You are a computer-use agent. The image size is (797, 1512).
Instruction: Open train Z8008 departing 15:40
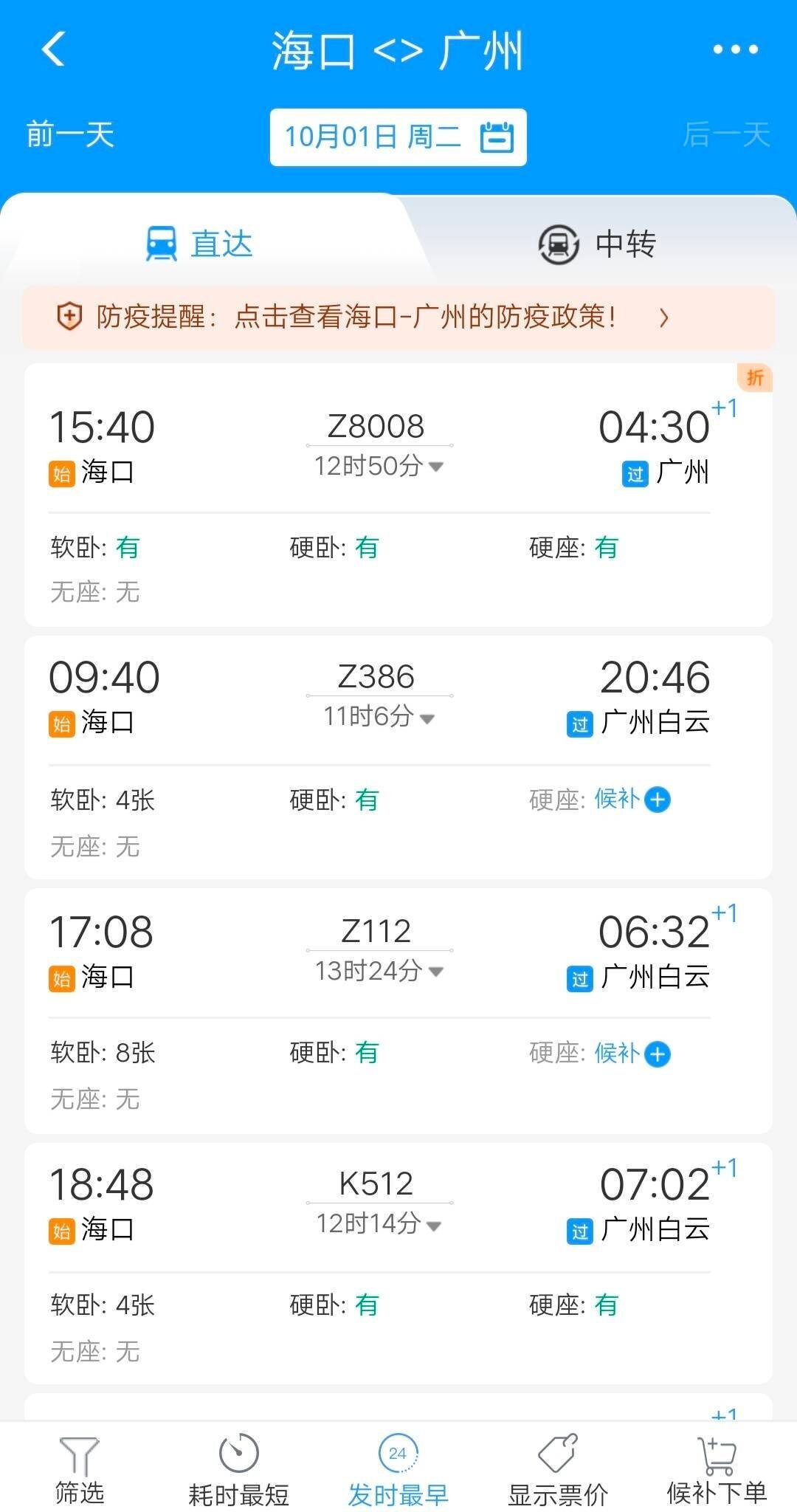pos(376,427)
